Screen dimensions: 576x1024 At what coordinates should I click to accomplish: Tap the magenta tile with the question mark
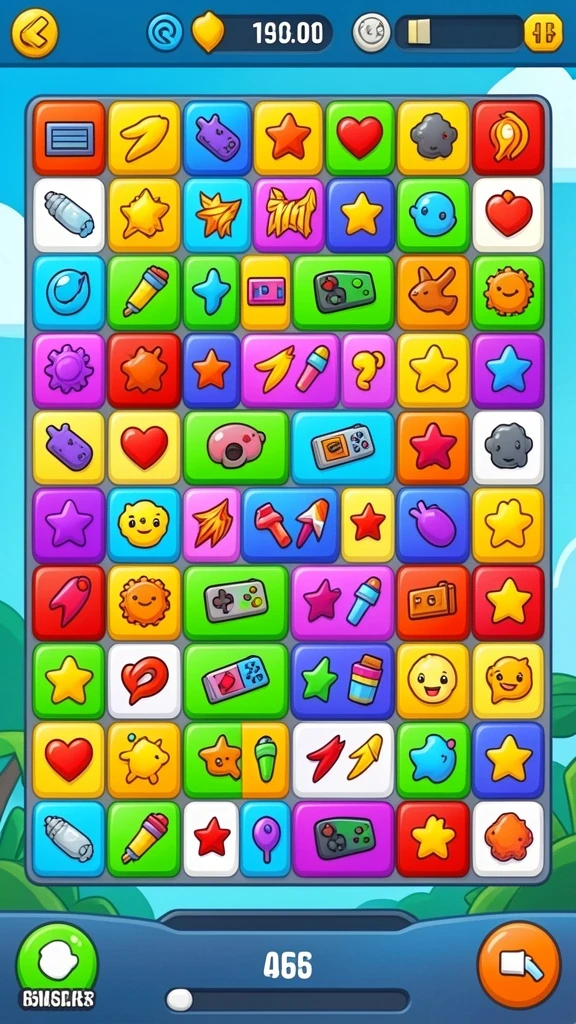click(368, 370)
